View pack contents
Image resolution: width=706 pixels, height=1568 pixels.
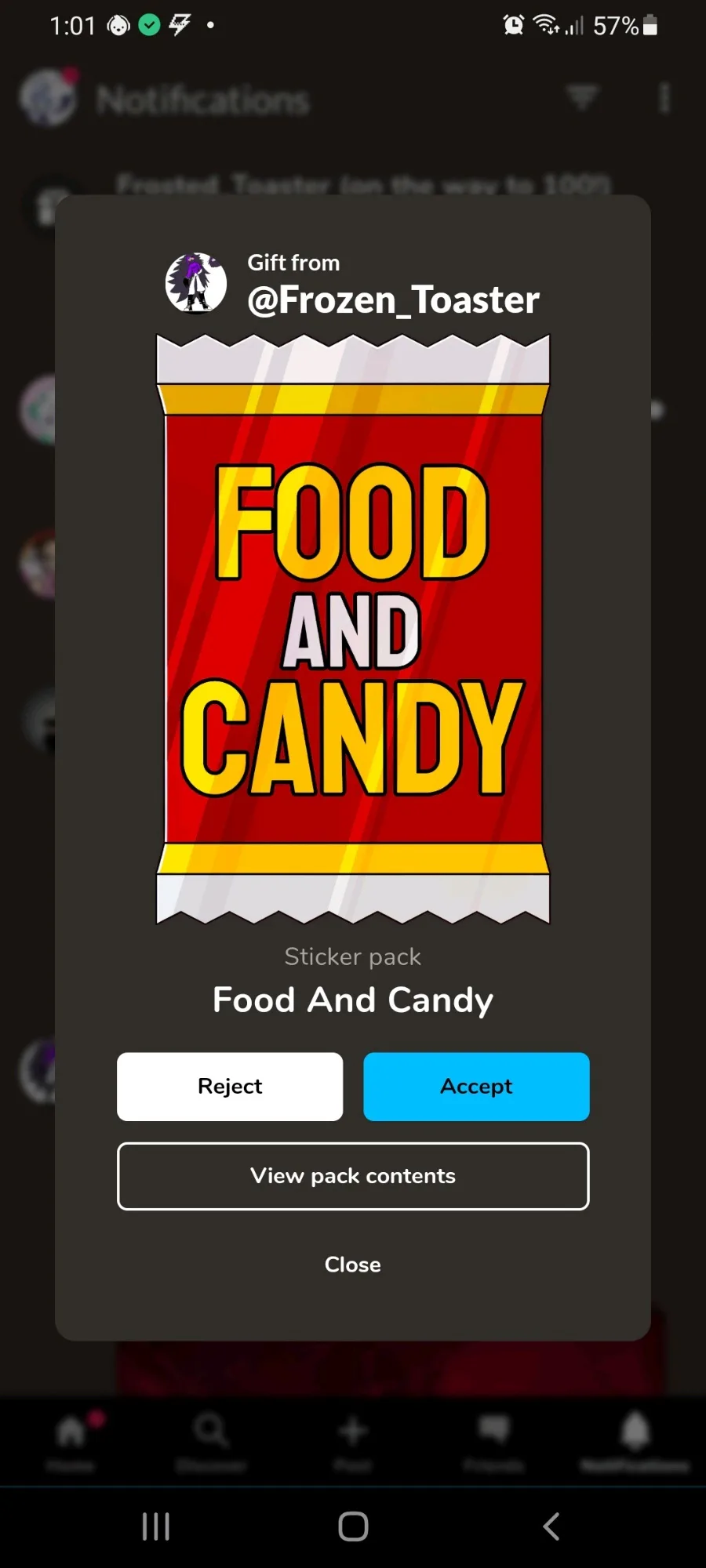(353, 1175)
